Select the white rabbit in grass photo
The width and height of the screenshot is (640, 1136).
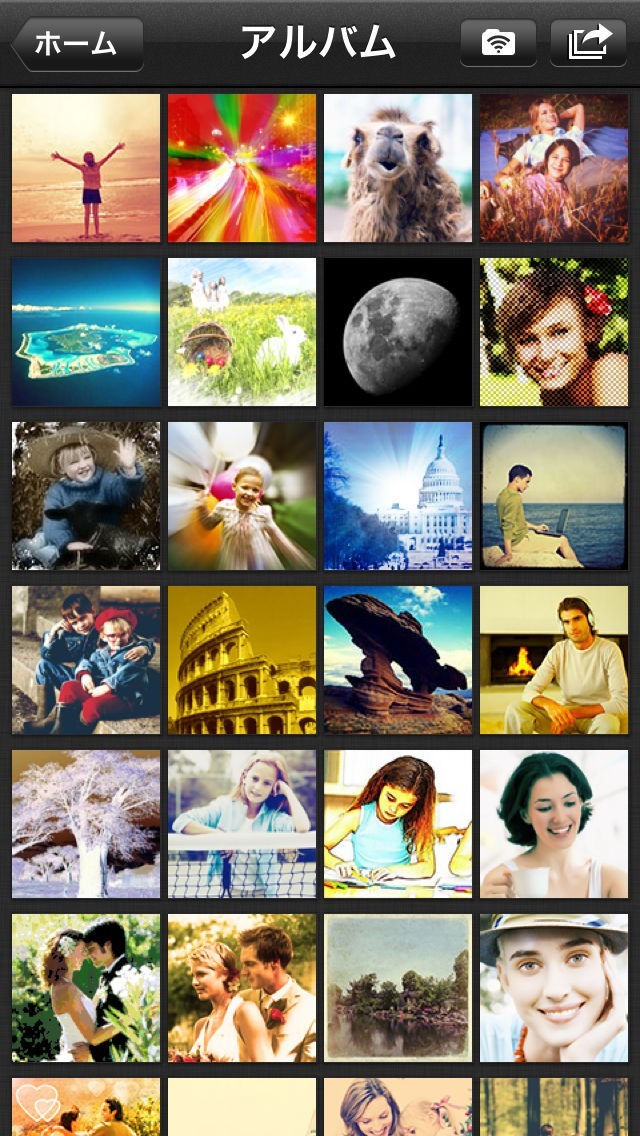click(242, 332)
